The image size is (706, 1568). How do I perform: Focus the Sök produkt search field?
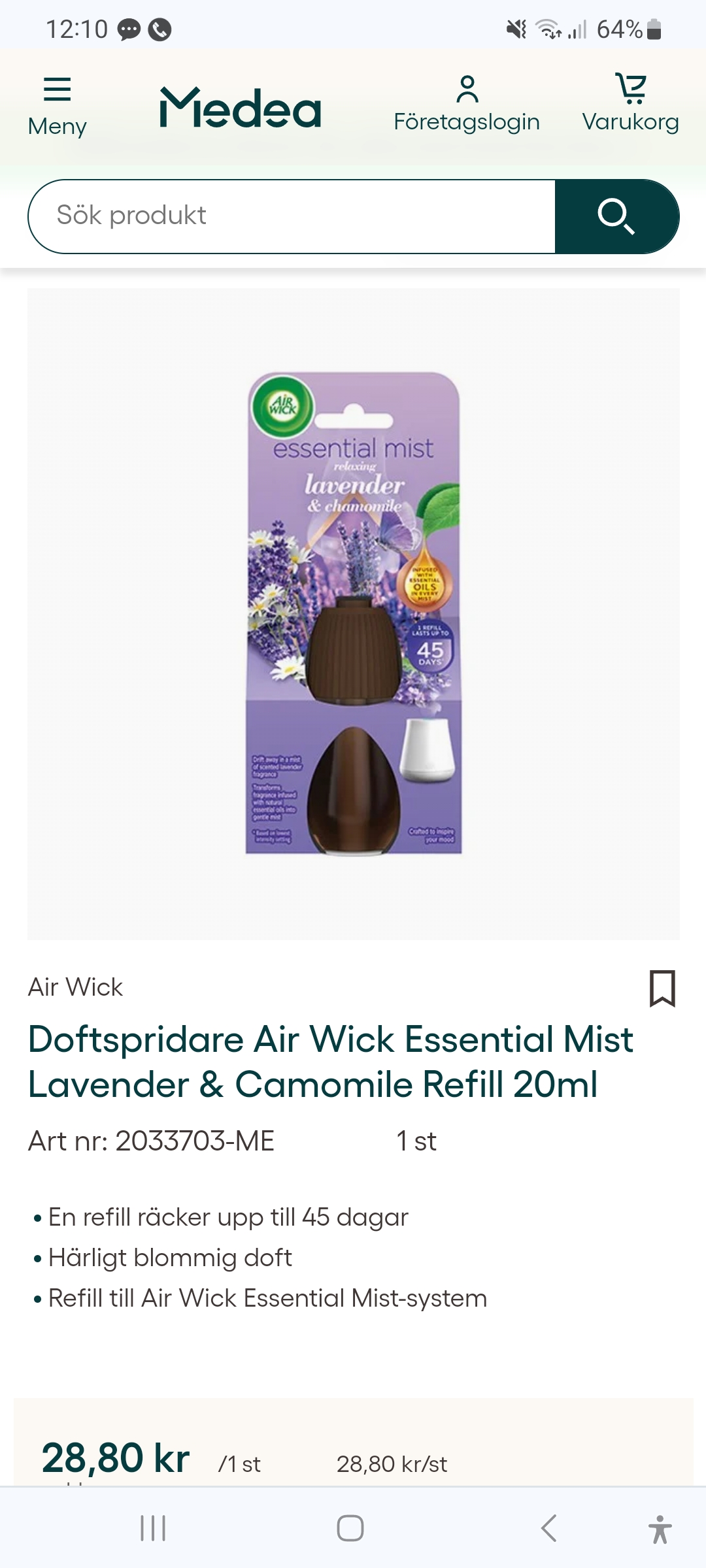click(292, 216)
